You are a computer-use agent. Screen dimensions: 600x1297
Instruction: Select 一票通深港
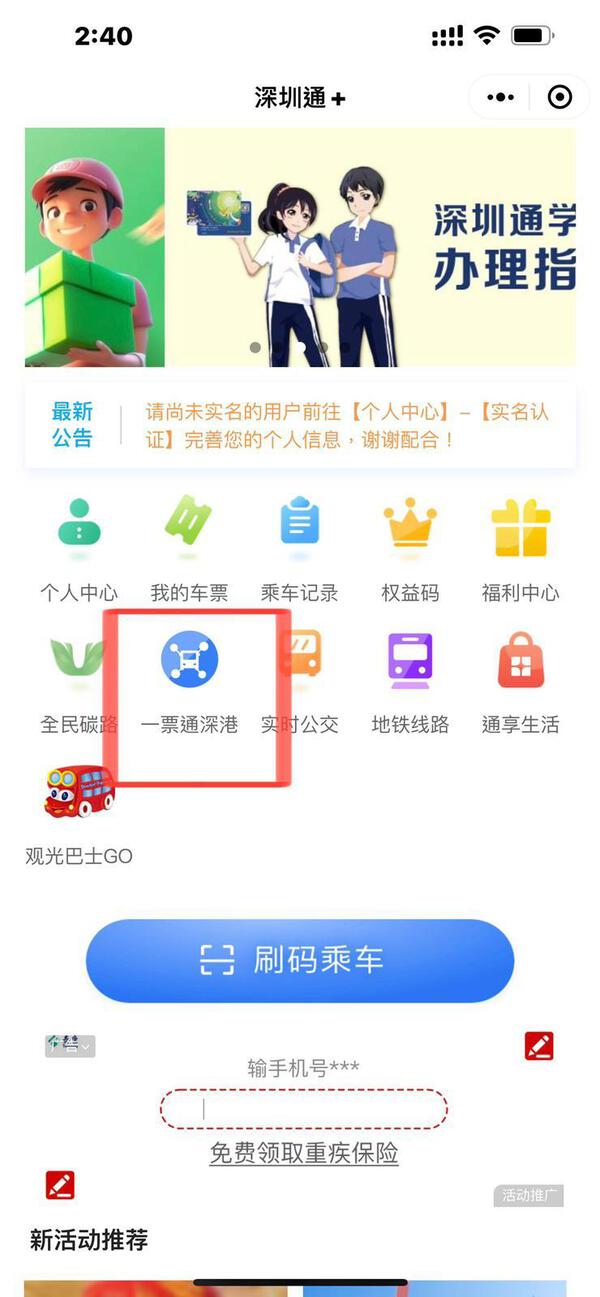(x=189, y=682)
